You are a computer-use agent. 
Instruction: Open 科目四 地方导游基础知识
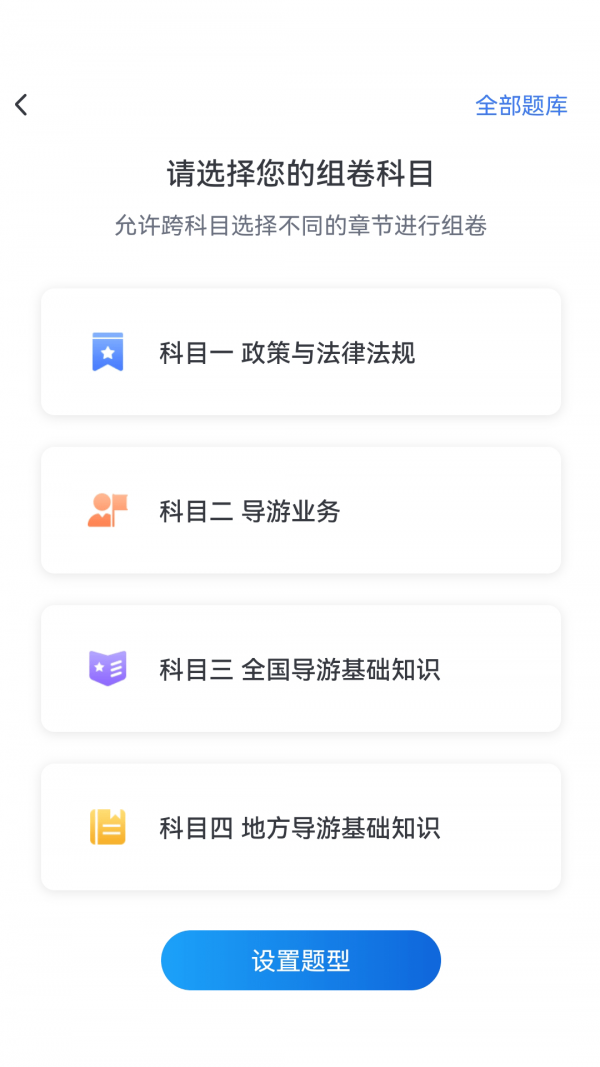300,827
